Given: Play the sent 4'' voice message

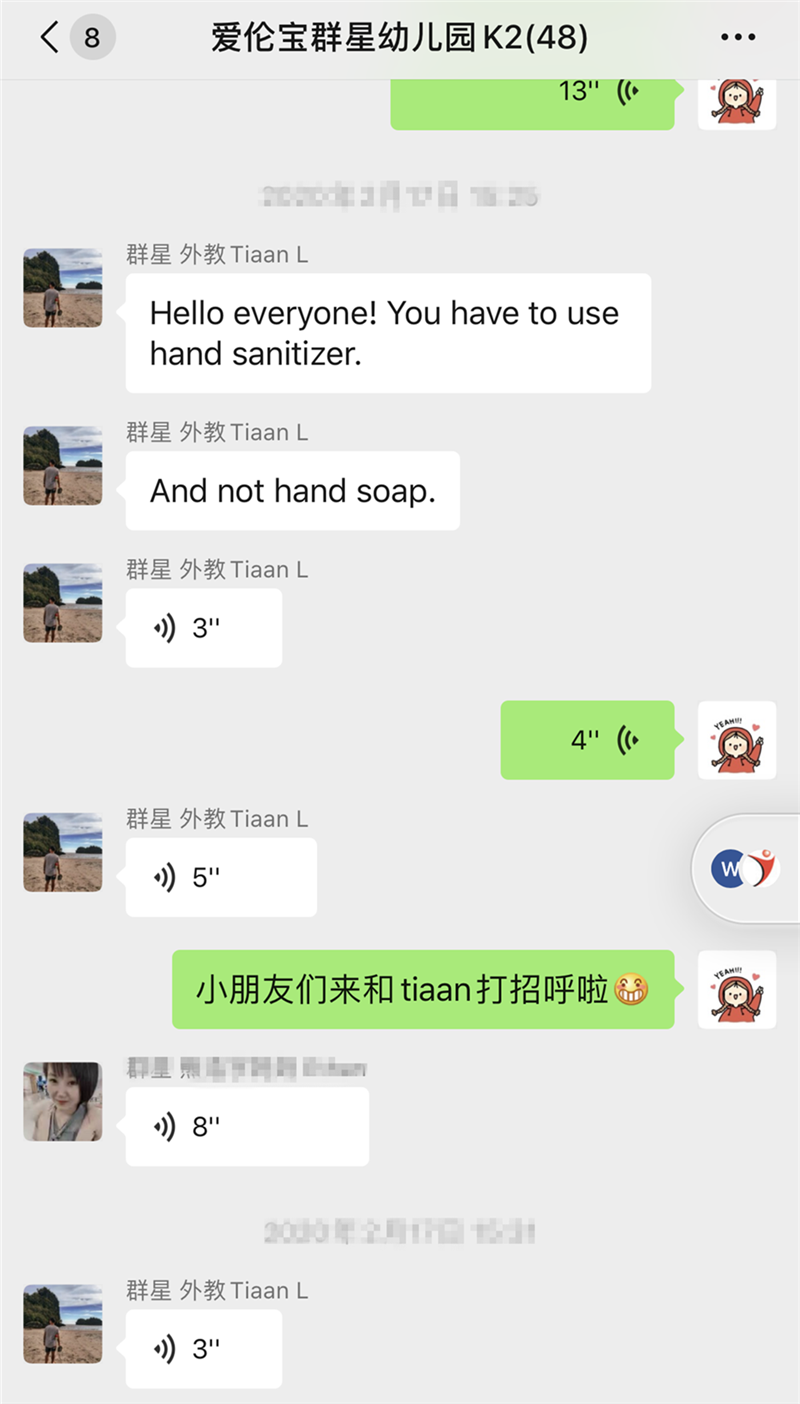Looking at the screenshot, I should pos(587,740).
